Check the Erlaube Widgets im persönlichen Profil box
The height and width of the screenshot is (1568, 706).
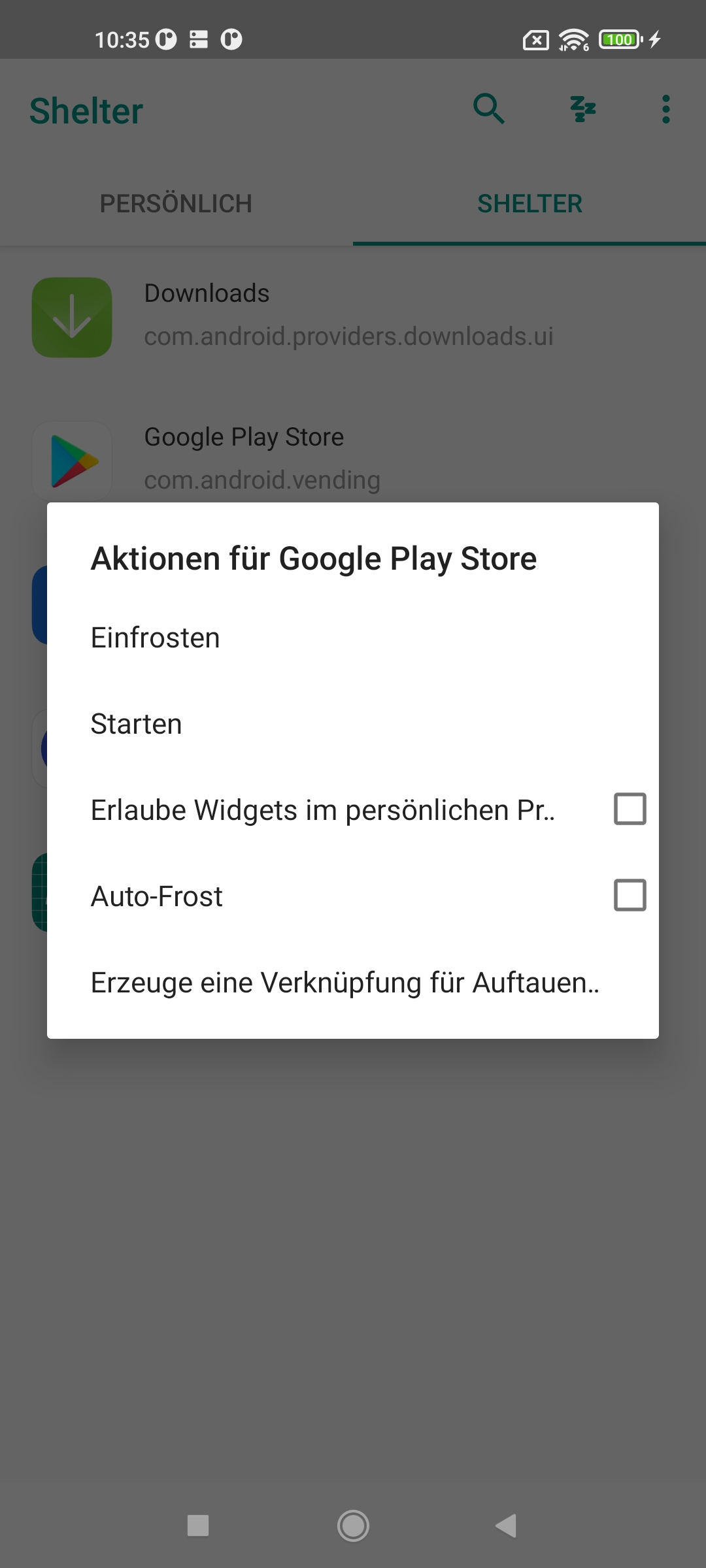point(630,809)
